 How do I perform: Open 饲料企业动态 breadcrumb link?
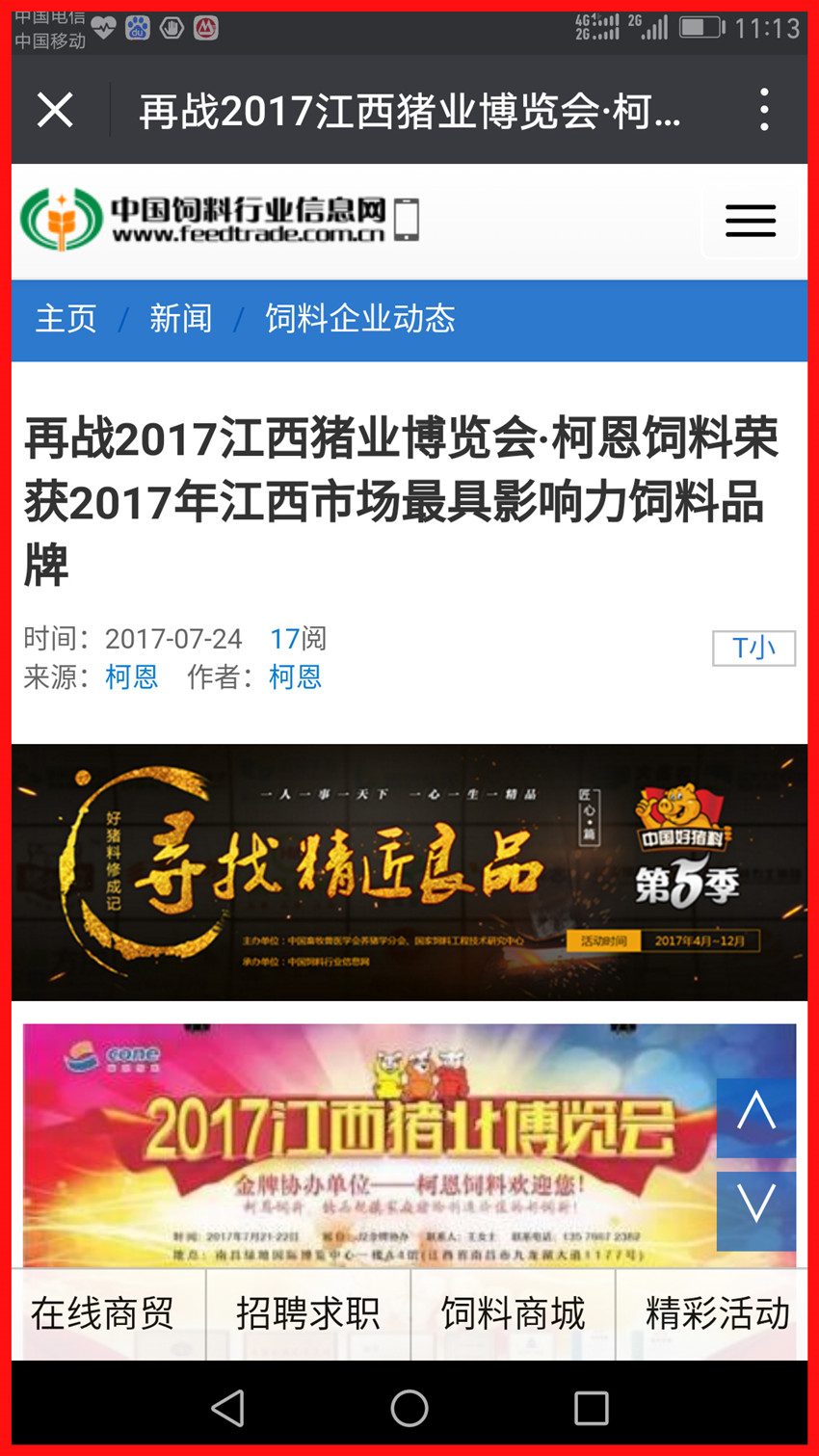[359, 319]
